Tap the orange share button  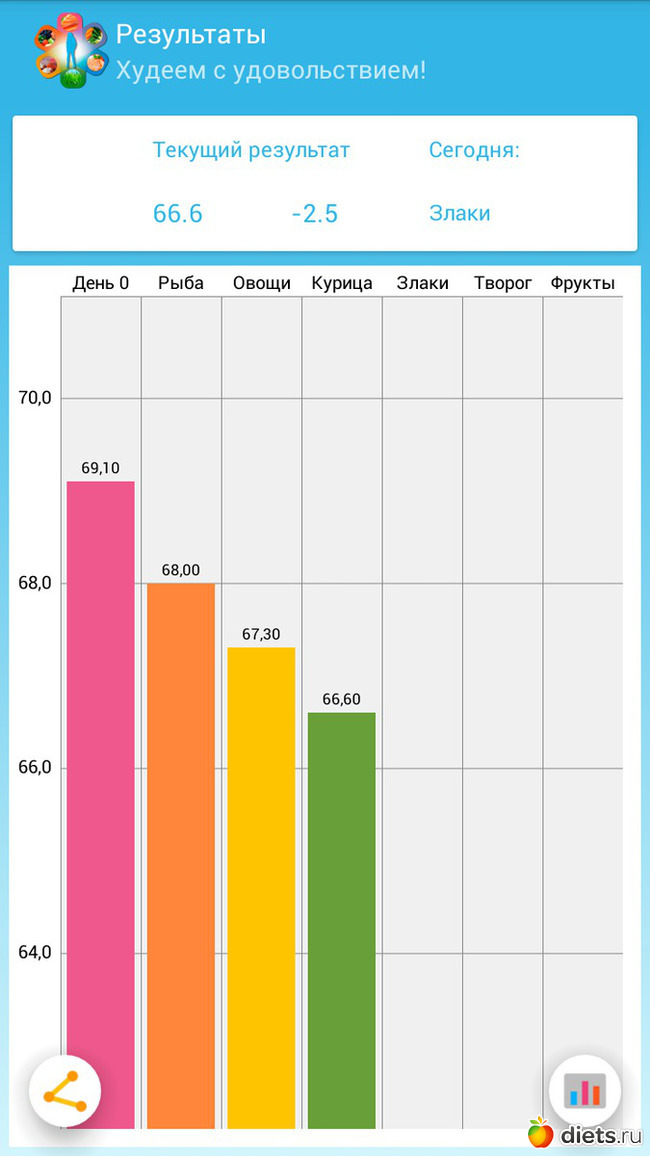(65, 1090)
